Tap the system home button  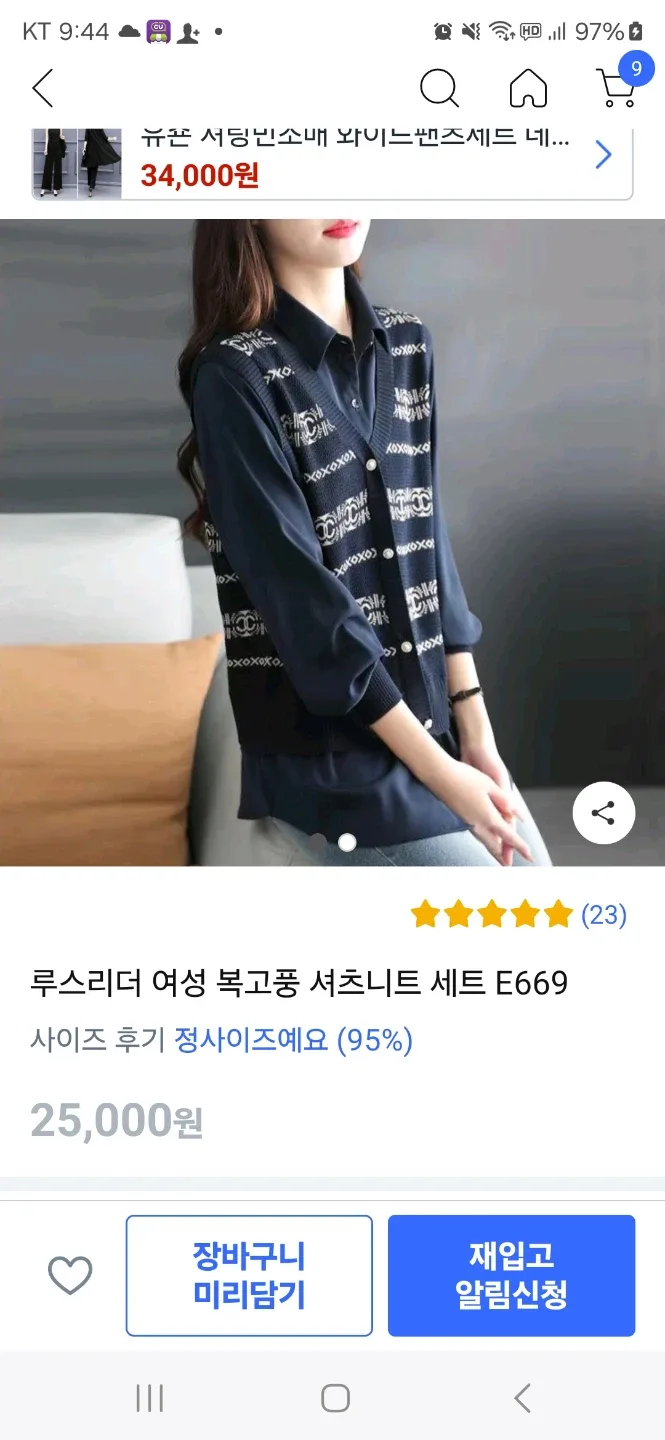pos(335,1398)
